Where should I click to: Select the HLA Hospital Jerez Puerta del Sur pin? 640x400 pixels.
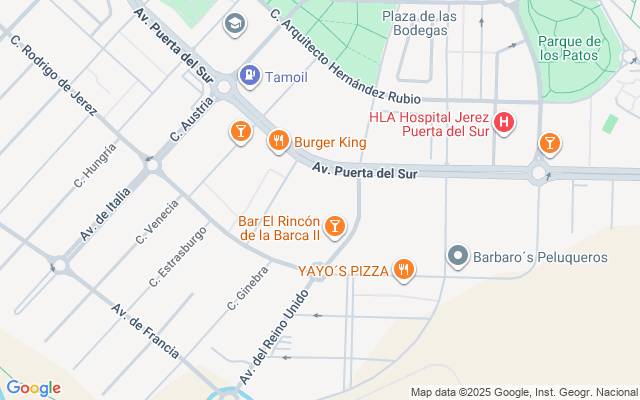point(504,123)
